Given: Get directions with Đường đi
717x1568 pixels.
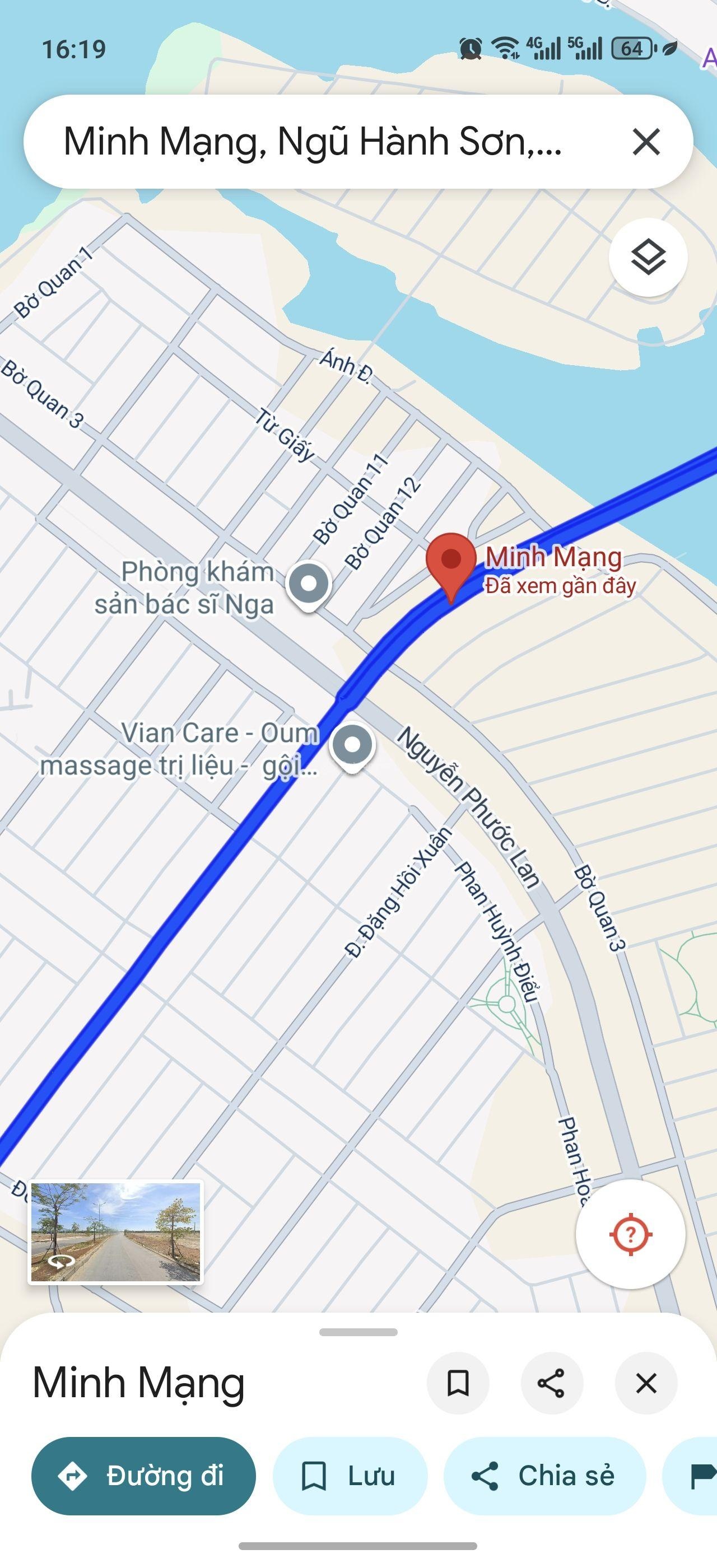Looking at the screenshot, I should click(143, 1476).
